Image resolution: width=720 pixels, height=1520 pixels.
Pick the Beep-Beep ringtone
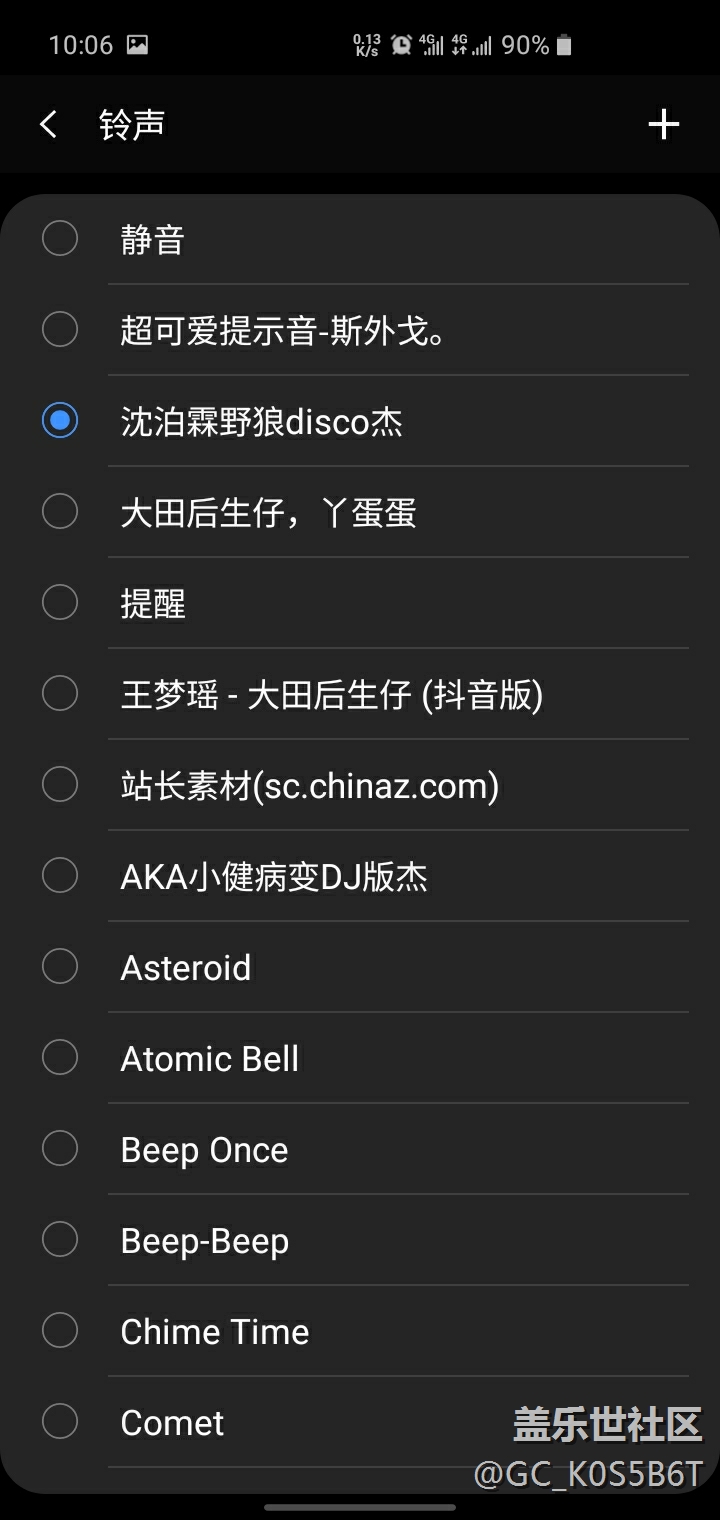pos(360,1240)
